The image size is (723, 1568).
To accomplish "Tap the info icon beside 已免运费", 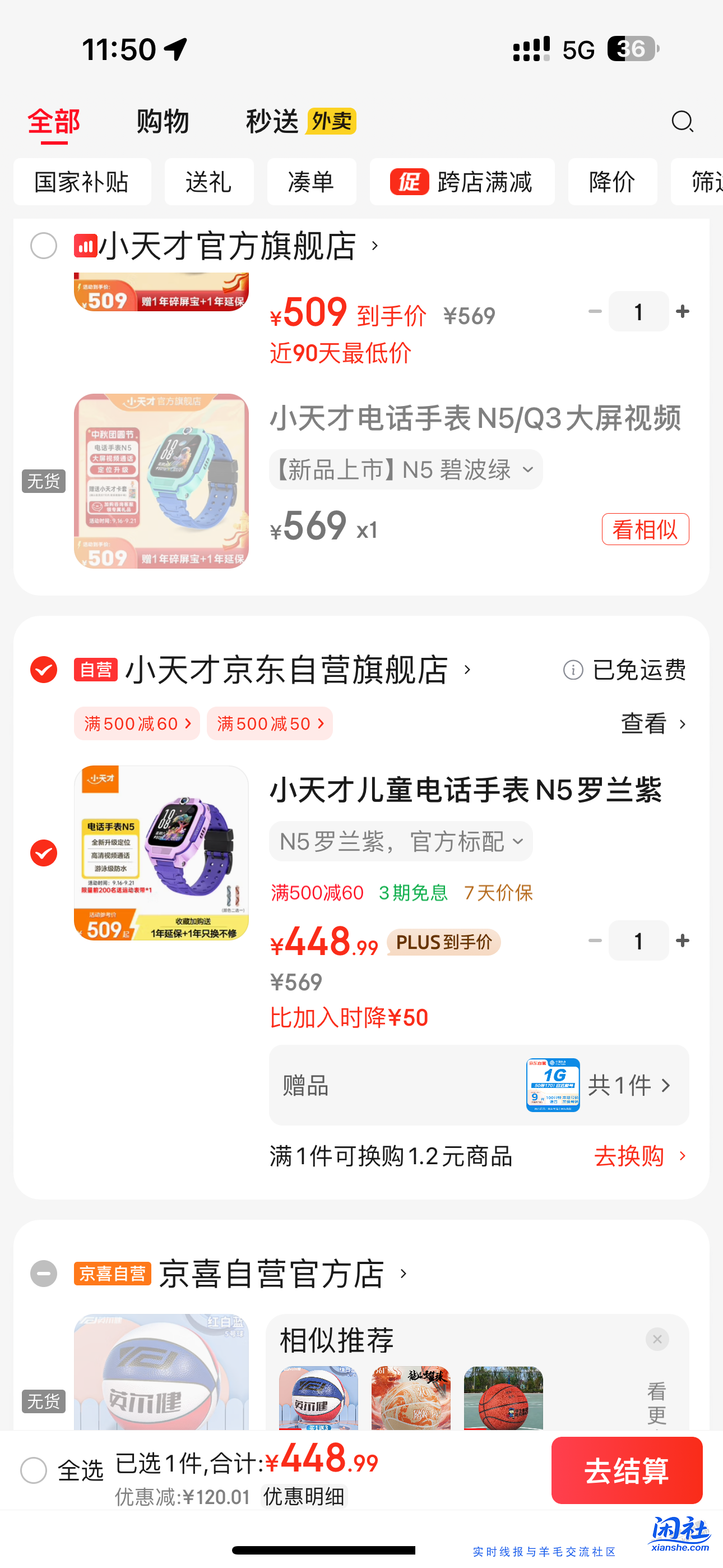I will (574, 670).
